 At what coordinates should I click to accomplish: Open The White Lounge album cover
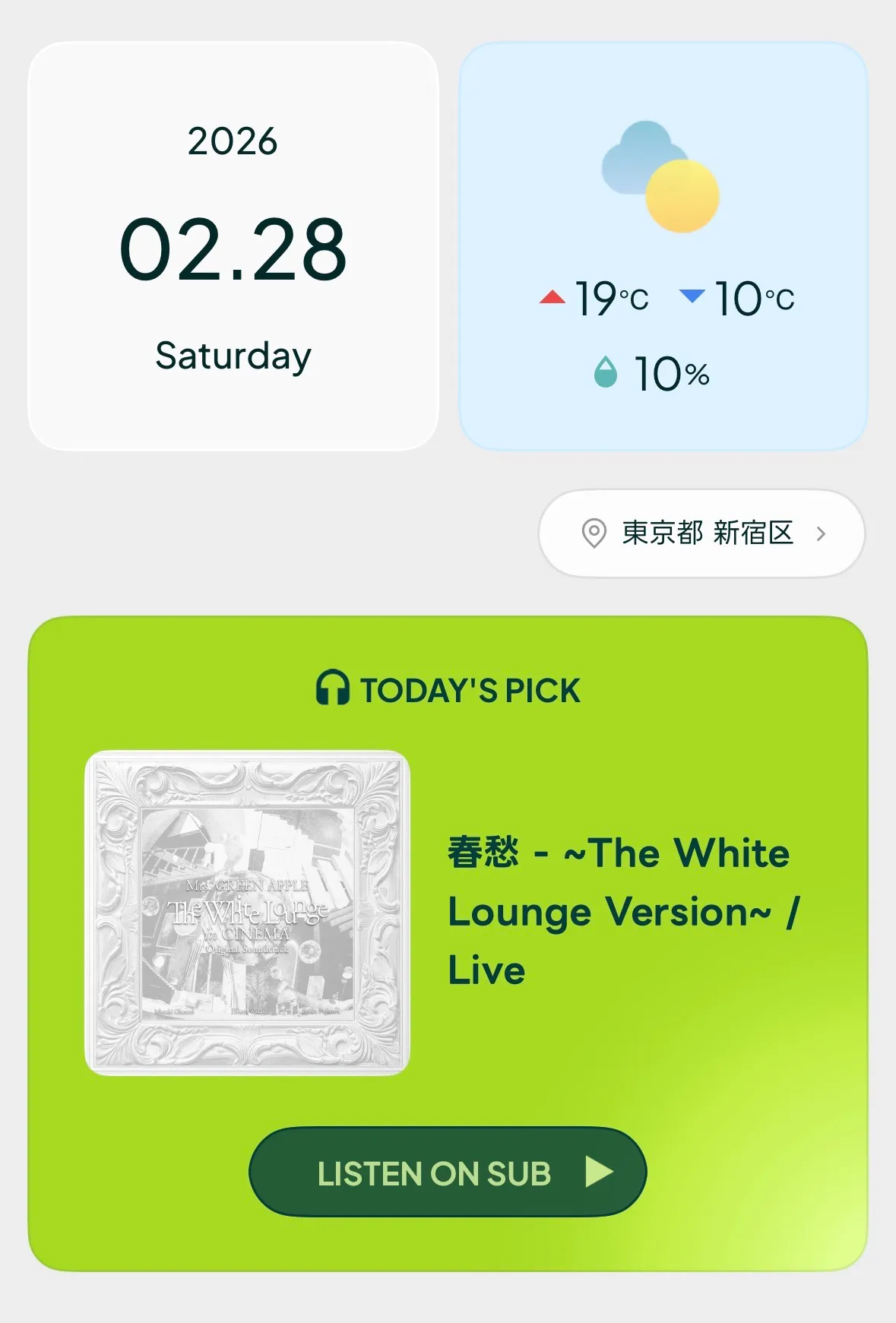(247, 913)
